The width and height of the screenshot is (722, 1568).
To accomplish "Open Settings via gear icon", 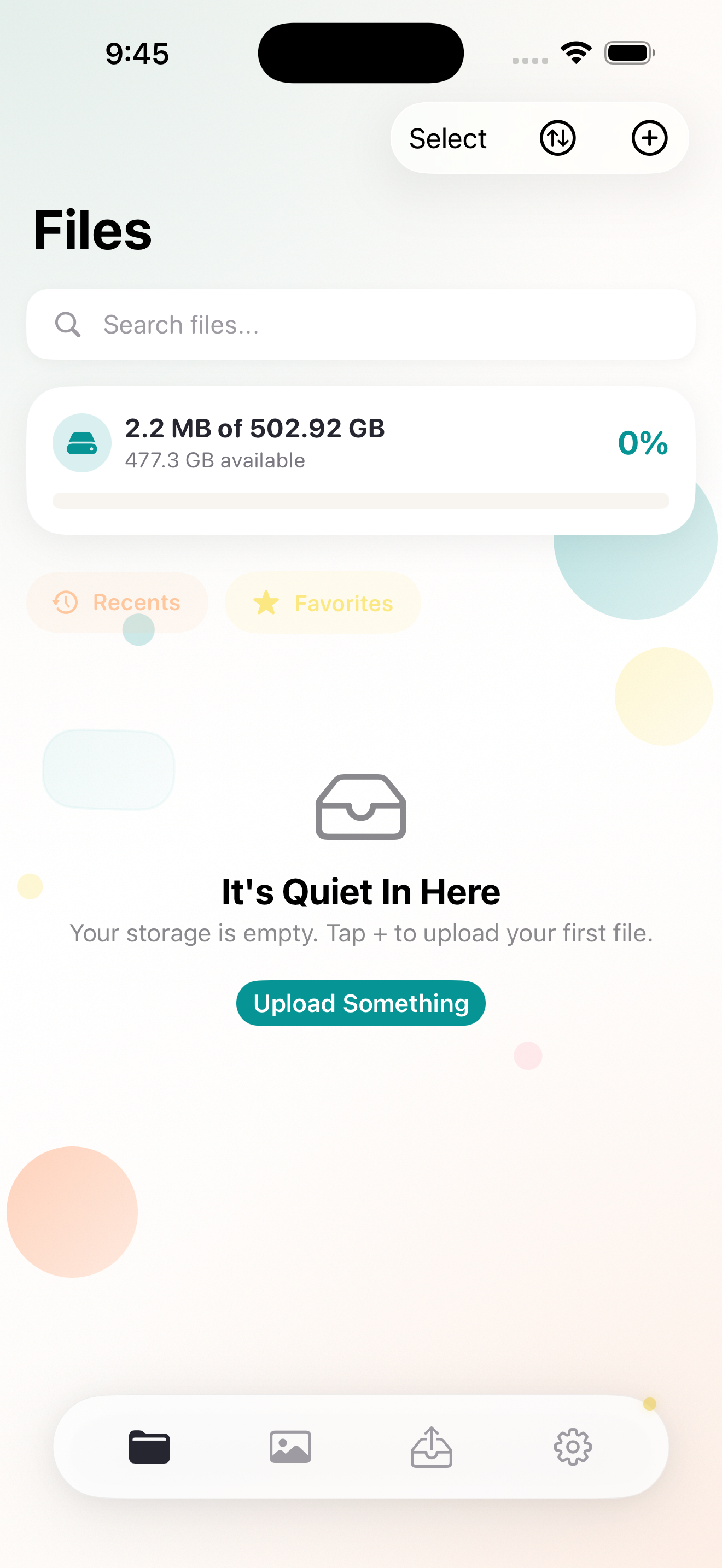I will 572,1448.
